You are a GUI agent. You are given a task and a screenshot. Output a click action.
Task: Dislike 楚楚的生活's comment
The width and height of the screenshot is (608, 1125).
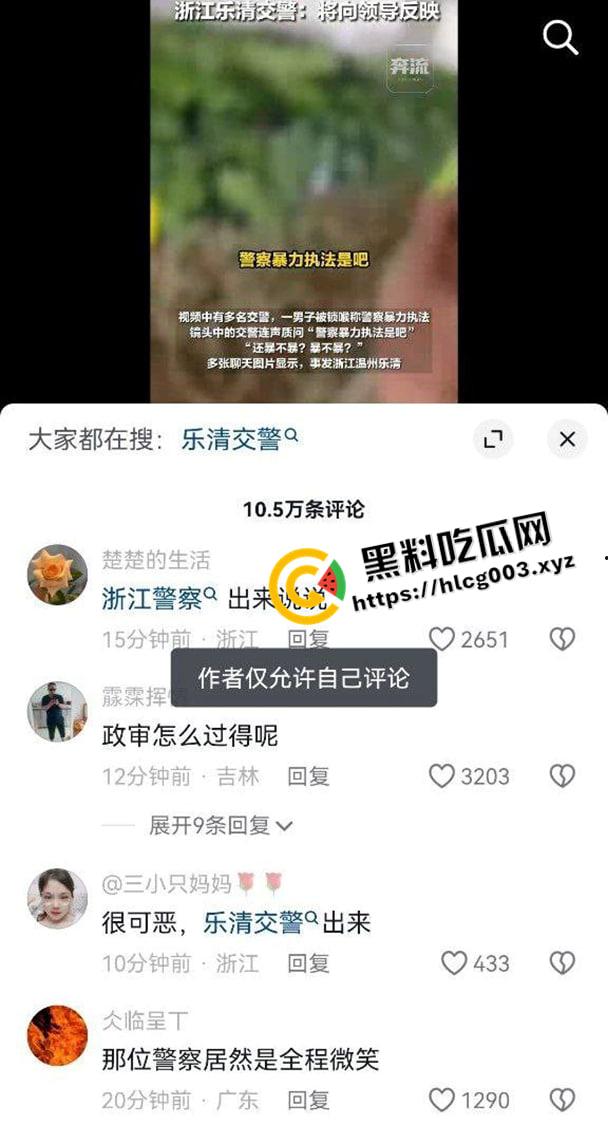563,639
